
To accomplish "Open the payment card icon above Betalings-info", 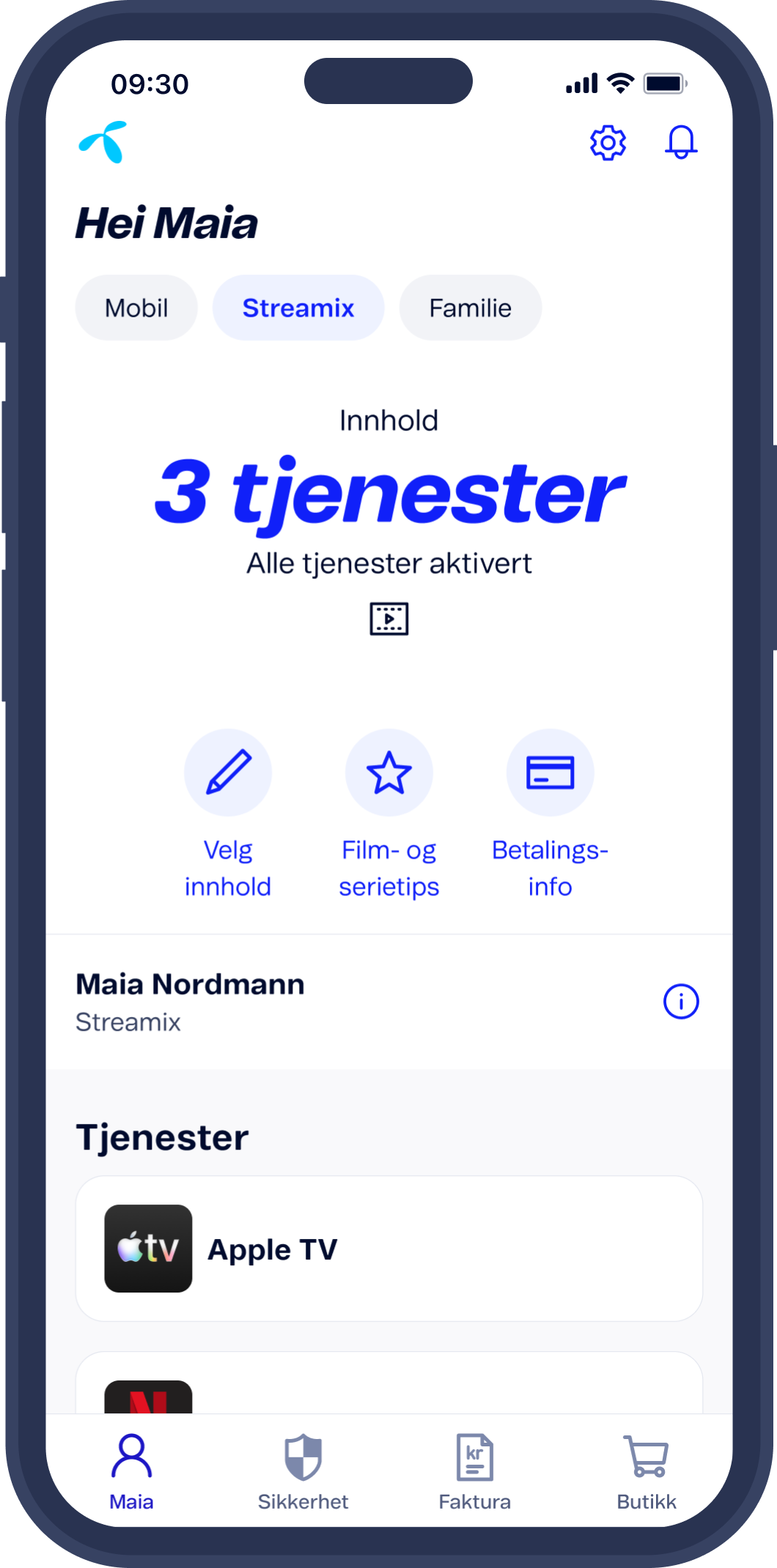I will click(x=550, y=772).
